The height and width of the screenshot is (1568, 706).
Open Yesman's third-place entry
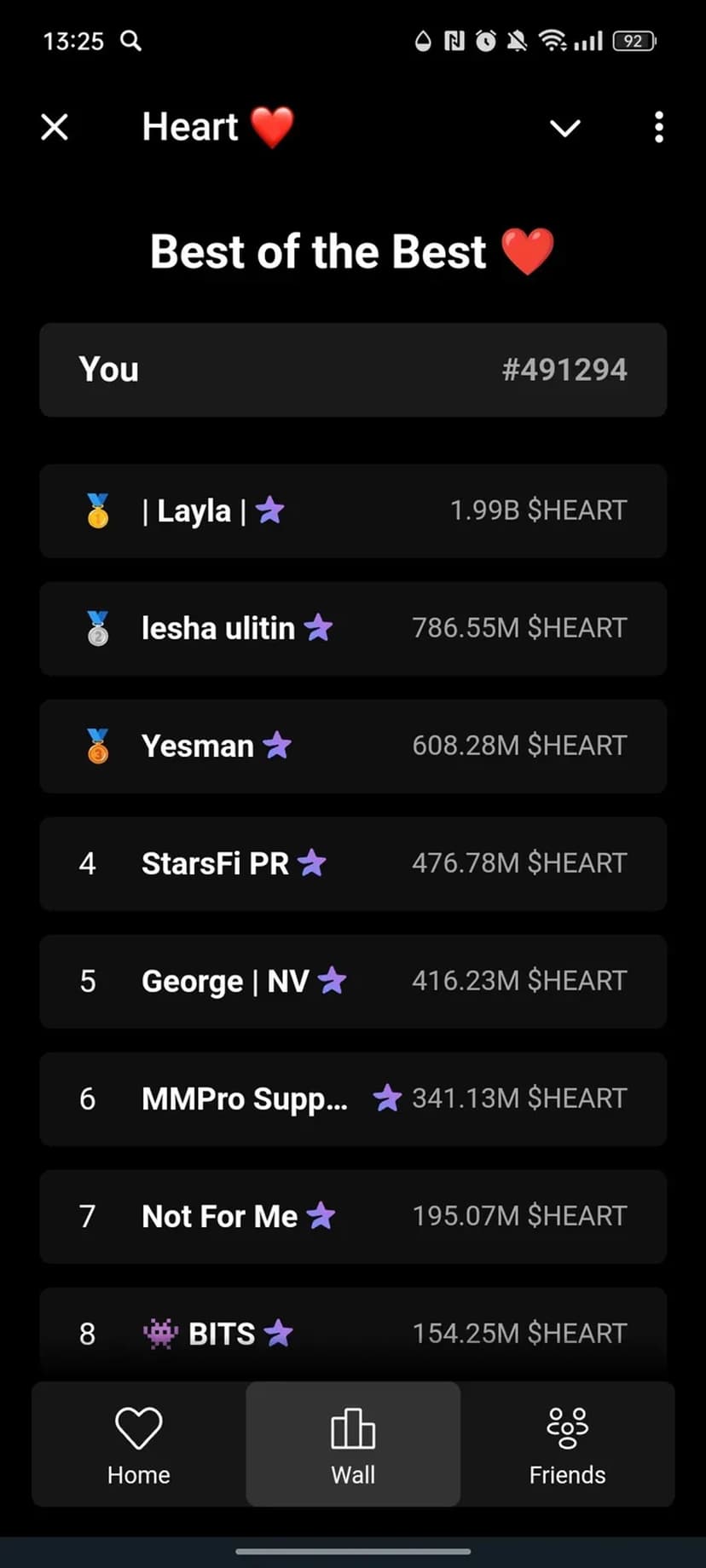coord(353,747)
